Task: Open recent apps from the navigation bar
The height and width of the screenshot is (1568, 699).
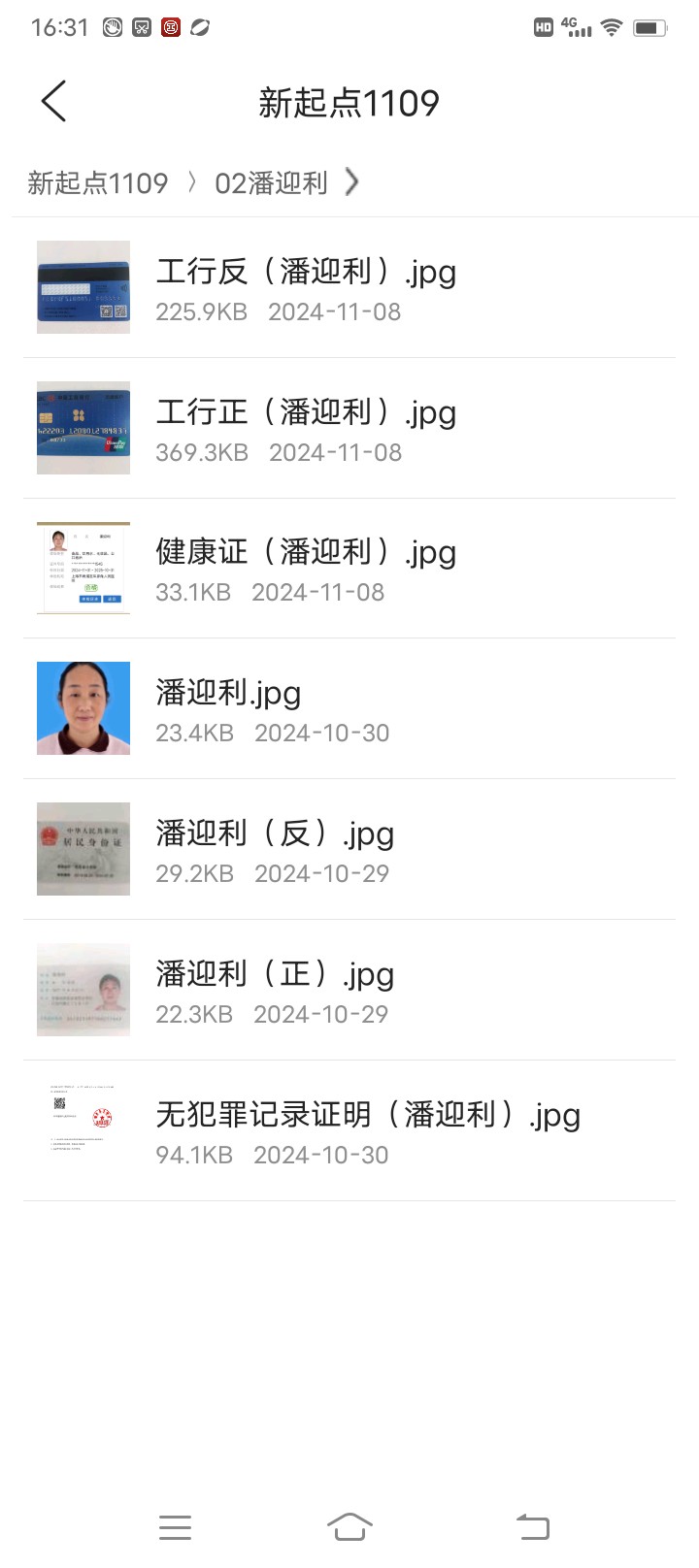Action: [175, 1527]
